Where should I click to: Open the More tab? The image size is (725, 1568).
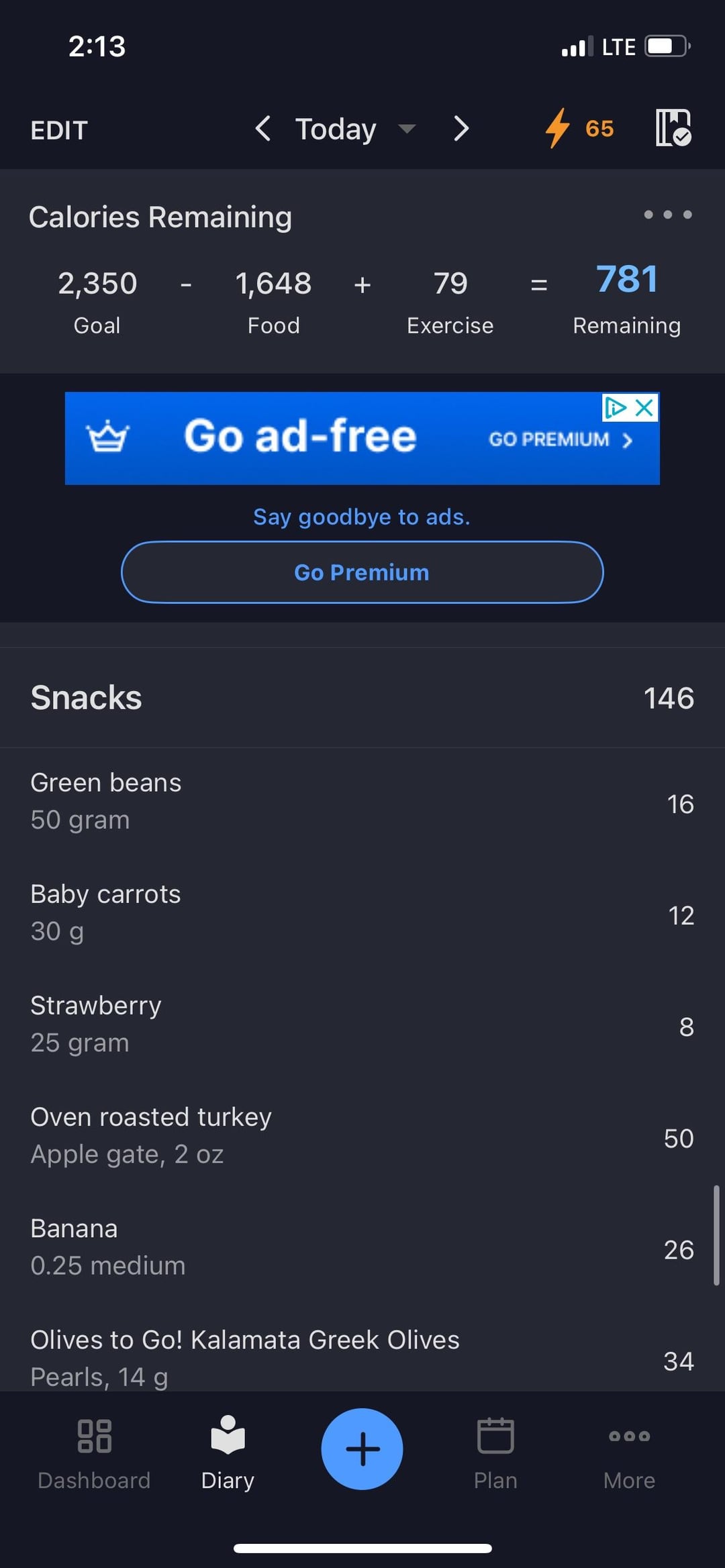(x=629, y=1454)
